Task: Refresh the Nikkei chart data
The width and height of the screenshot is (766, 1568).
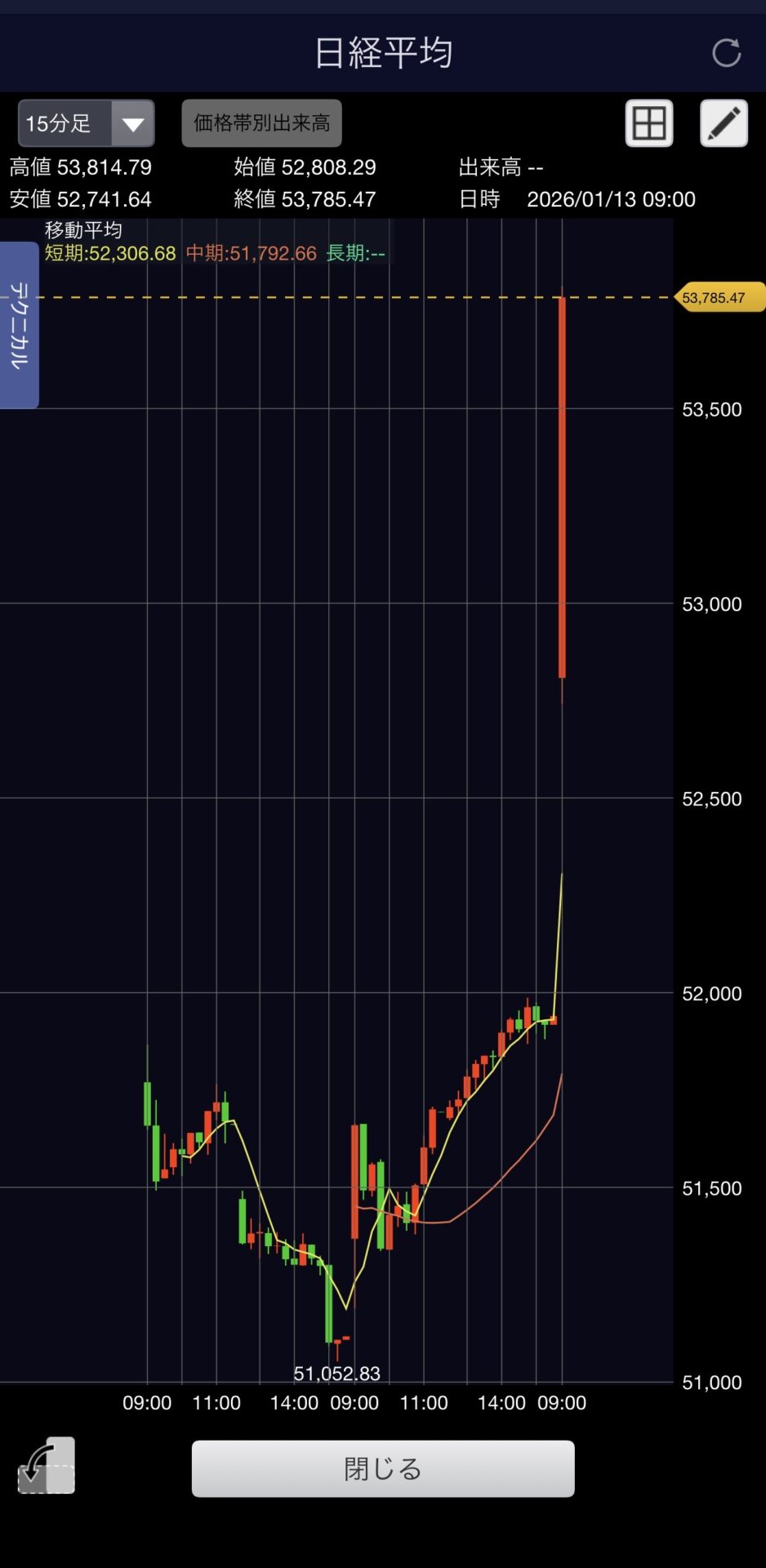Action: tap(725, 52)
